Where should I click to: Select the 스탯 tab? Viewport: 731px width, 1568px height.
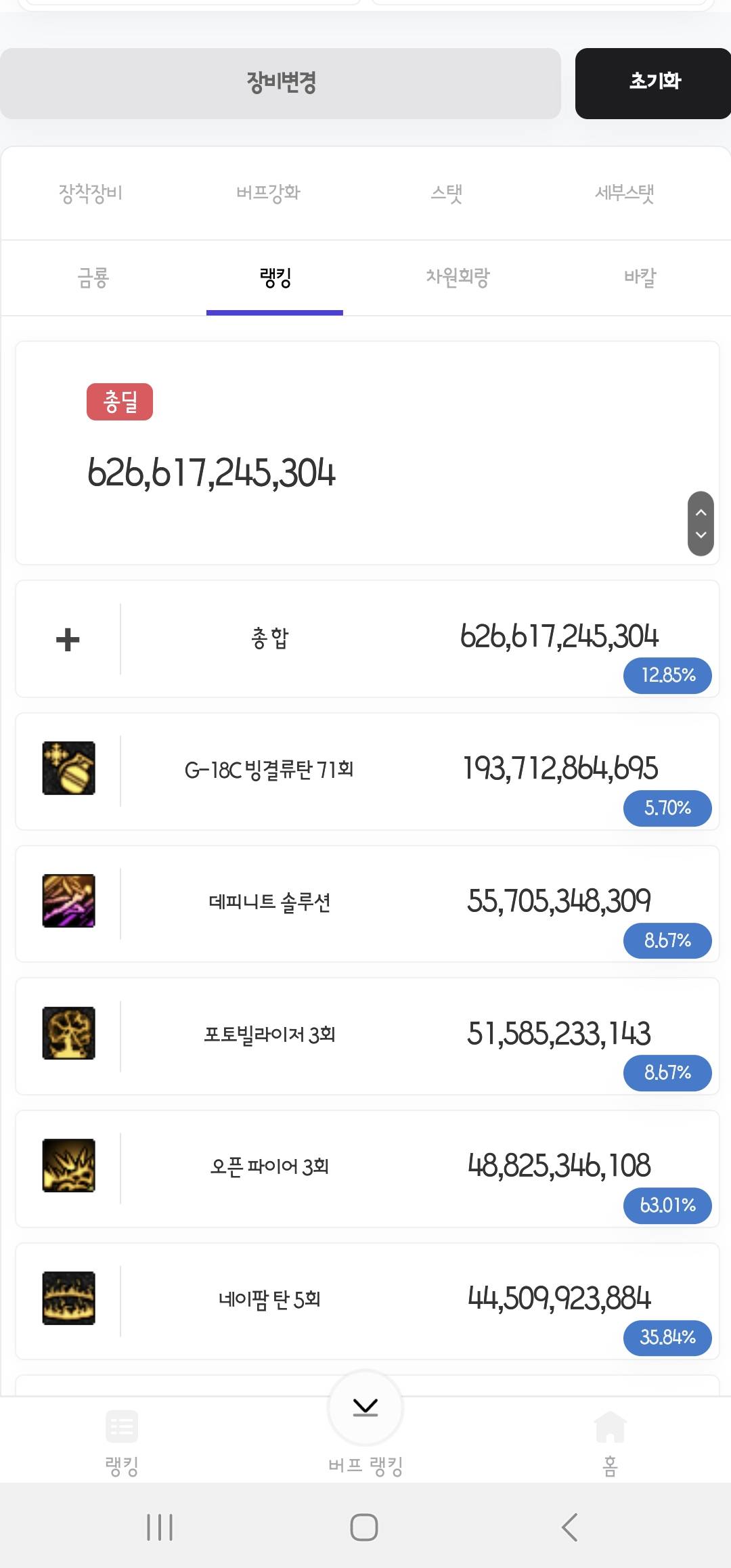pyautogui.click(x=447, y=194)
